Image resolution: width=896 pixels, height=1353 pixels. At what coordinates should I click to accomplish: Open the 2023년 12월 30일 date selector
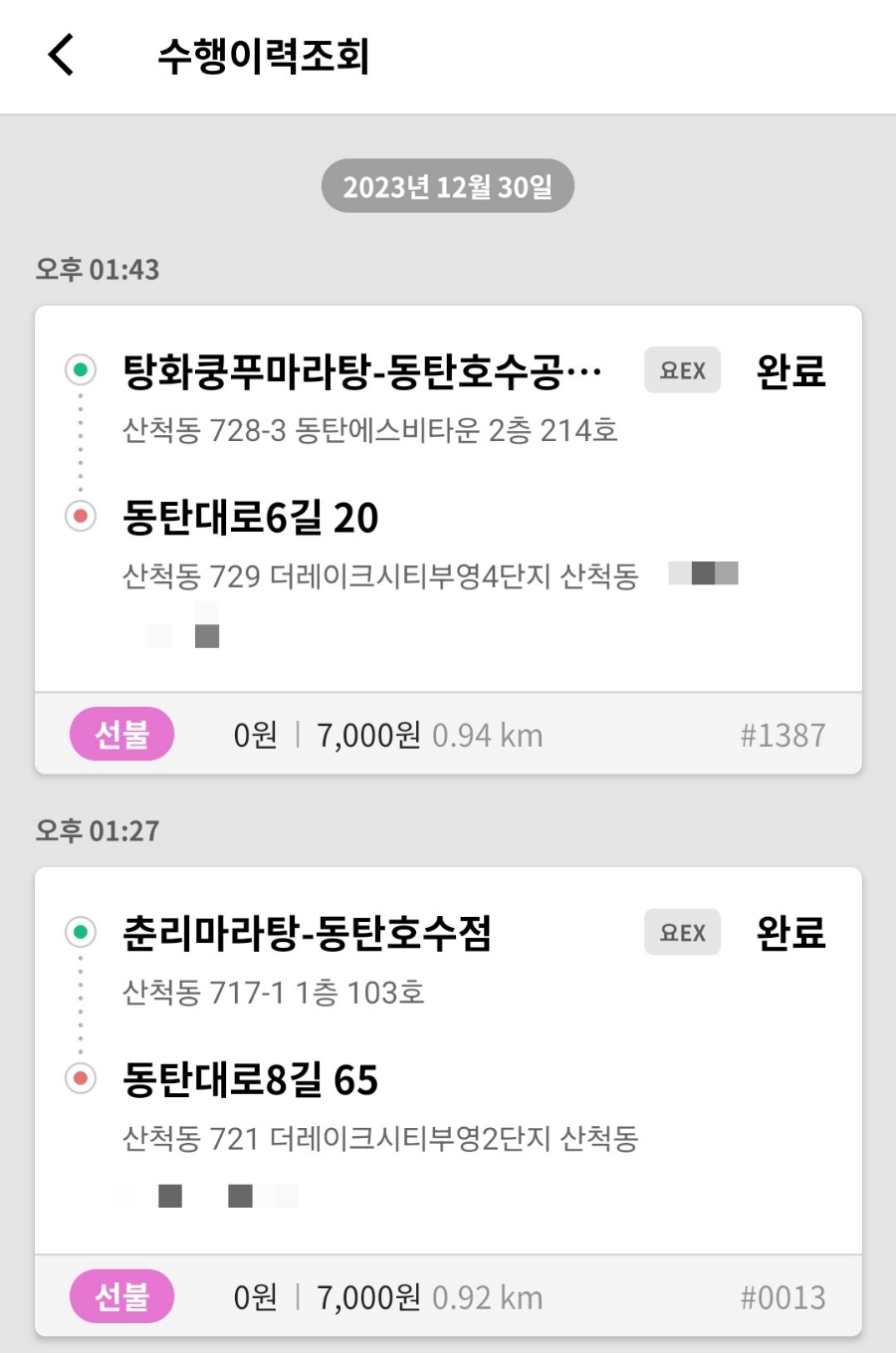pyautogui.click(x=447, y=185)
